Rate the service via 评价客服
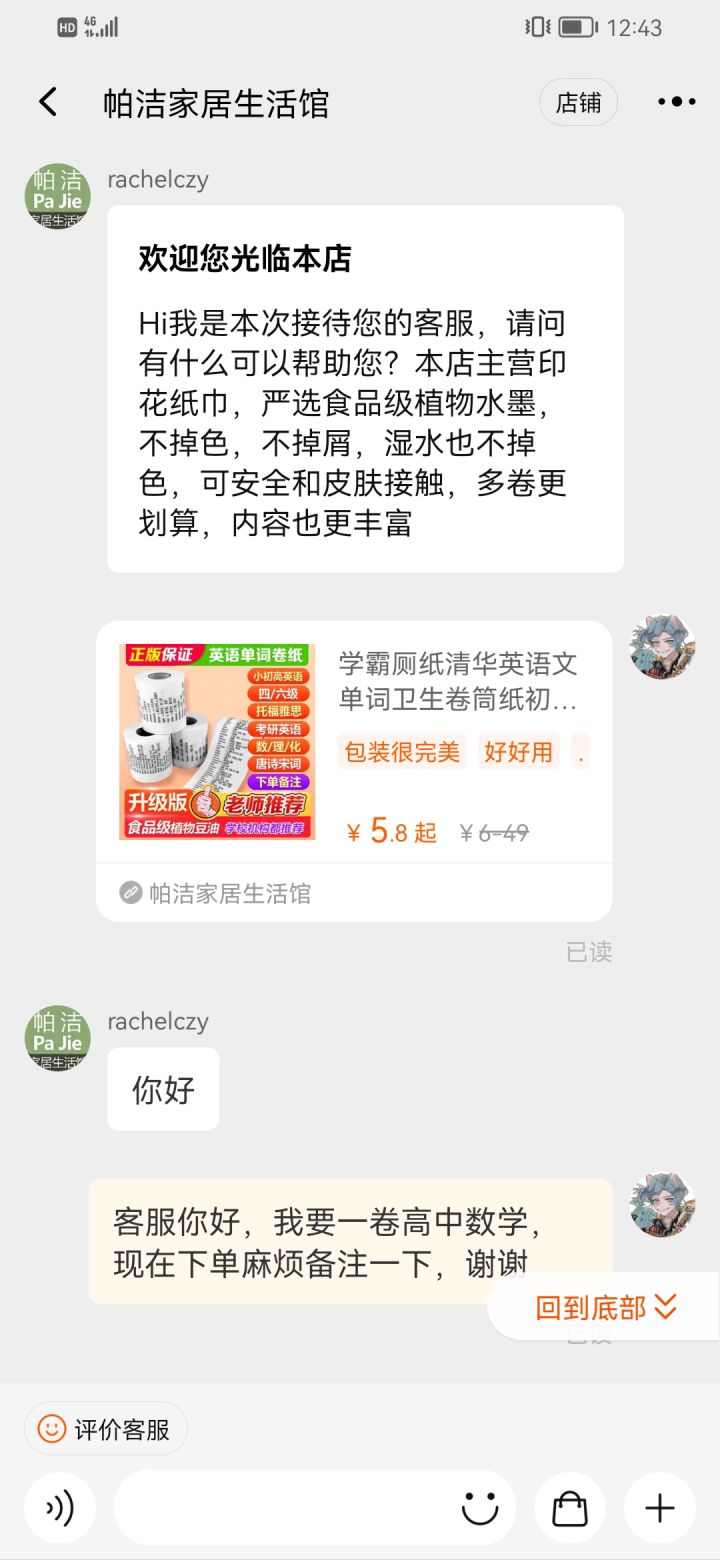The width and height of the screenshot is (720, 1560). (106, 1429)
